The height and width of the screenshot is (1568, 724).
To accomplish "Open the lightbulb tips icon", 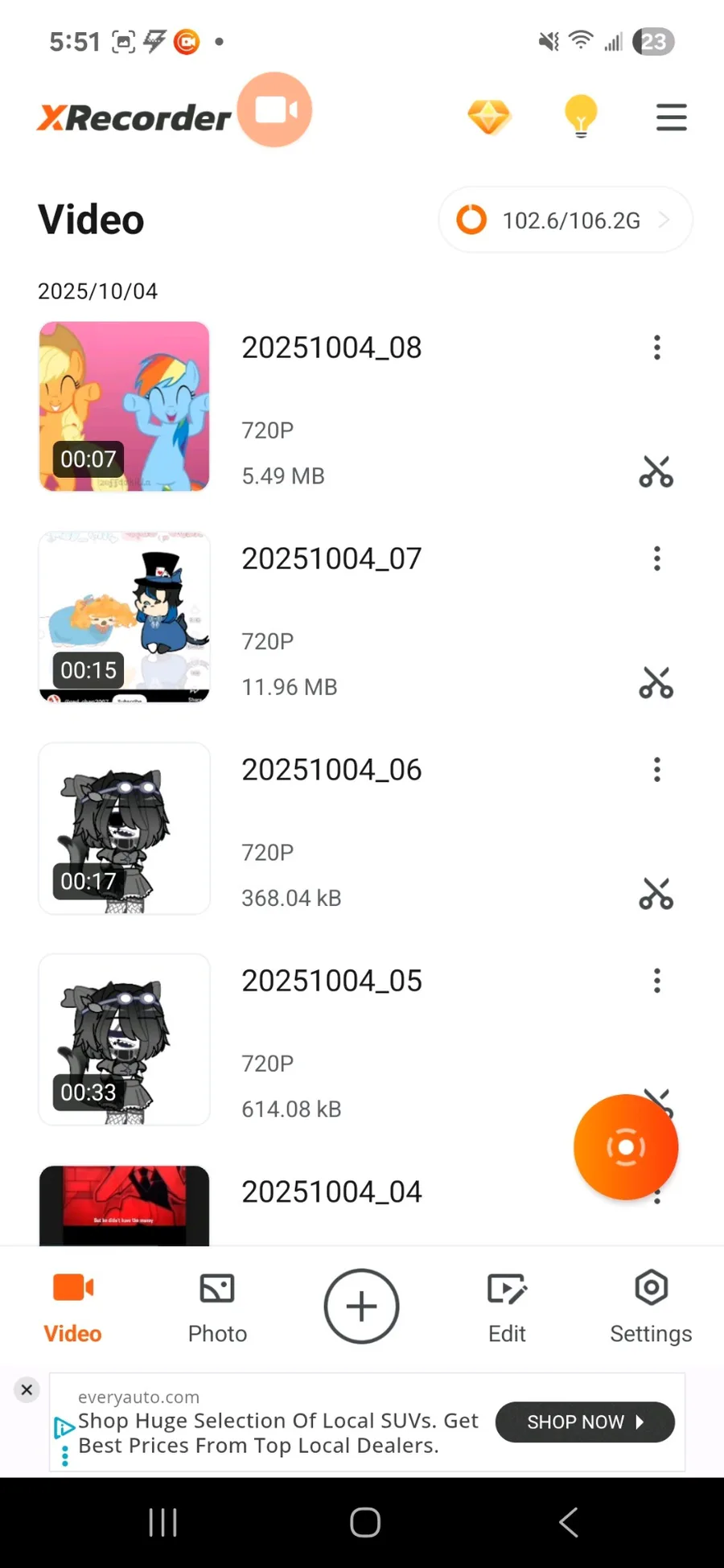I will point(580,117).
